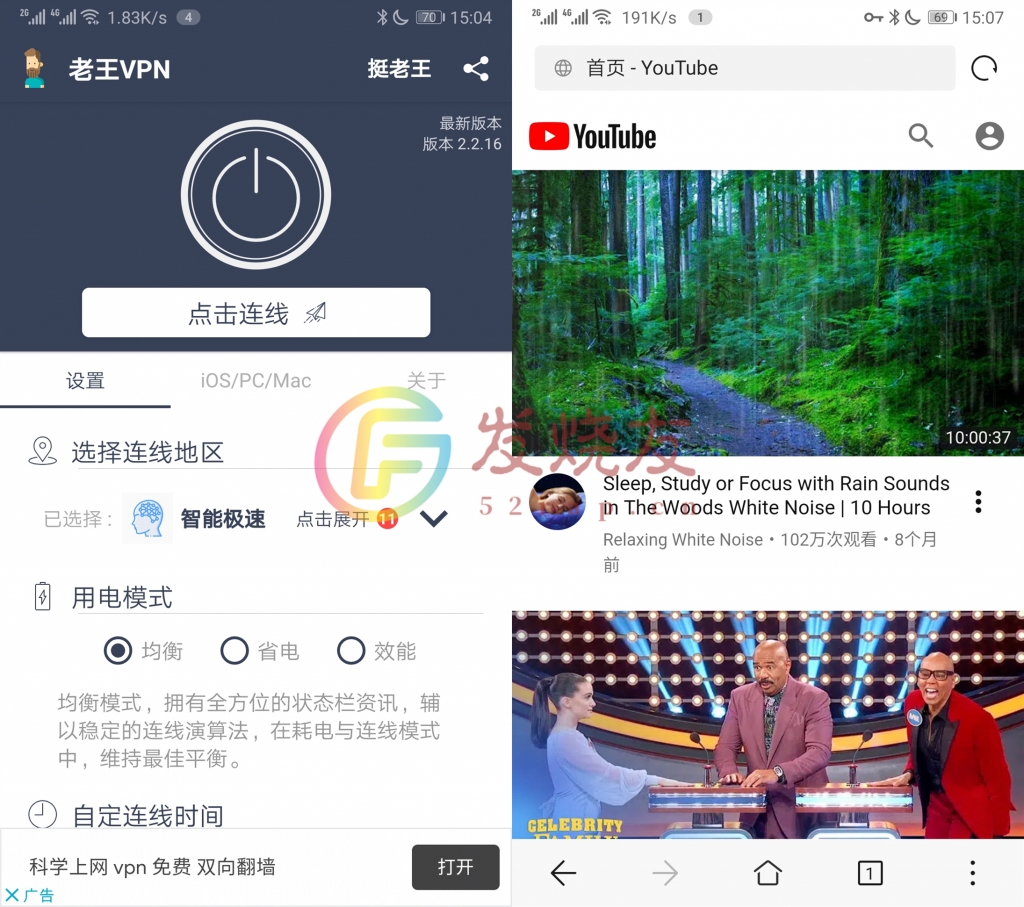Open the 挺老王 support link
This screenshot has height=907, width=1024.
coord(399,69)
